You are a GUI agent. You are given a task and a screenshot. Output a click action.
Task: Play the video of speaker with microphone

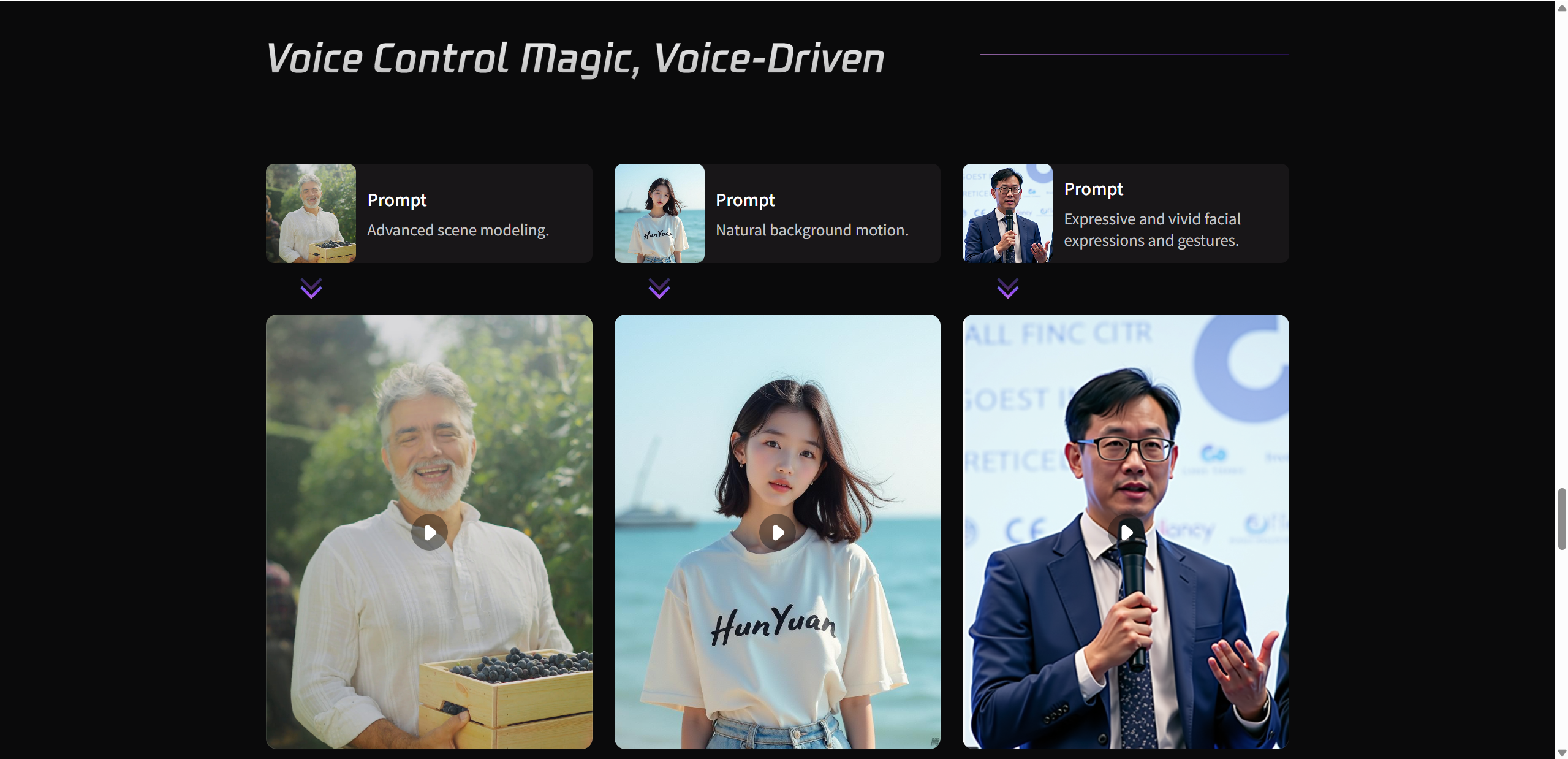pyautogui.click(x=1126, y=532)
